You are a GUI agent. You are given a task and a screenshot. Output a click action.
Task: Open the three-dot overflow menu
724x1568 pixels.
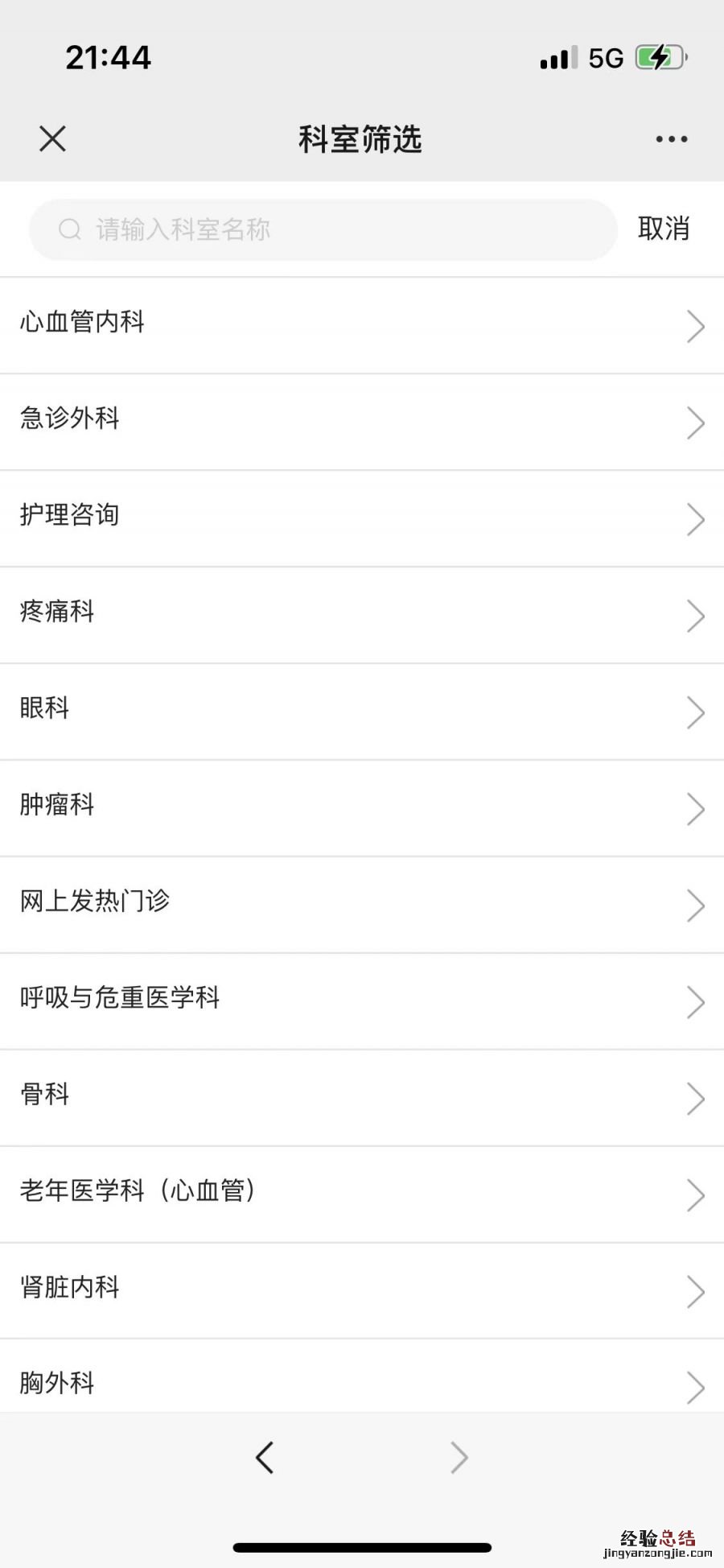(671, 139)
